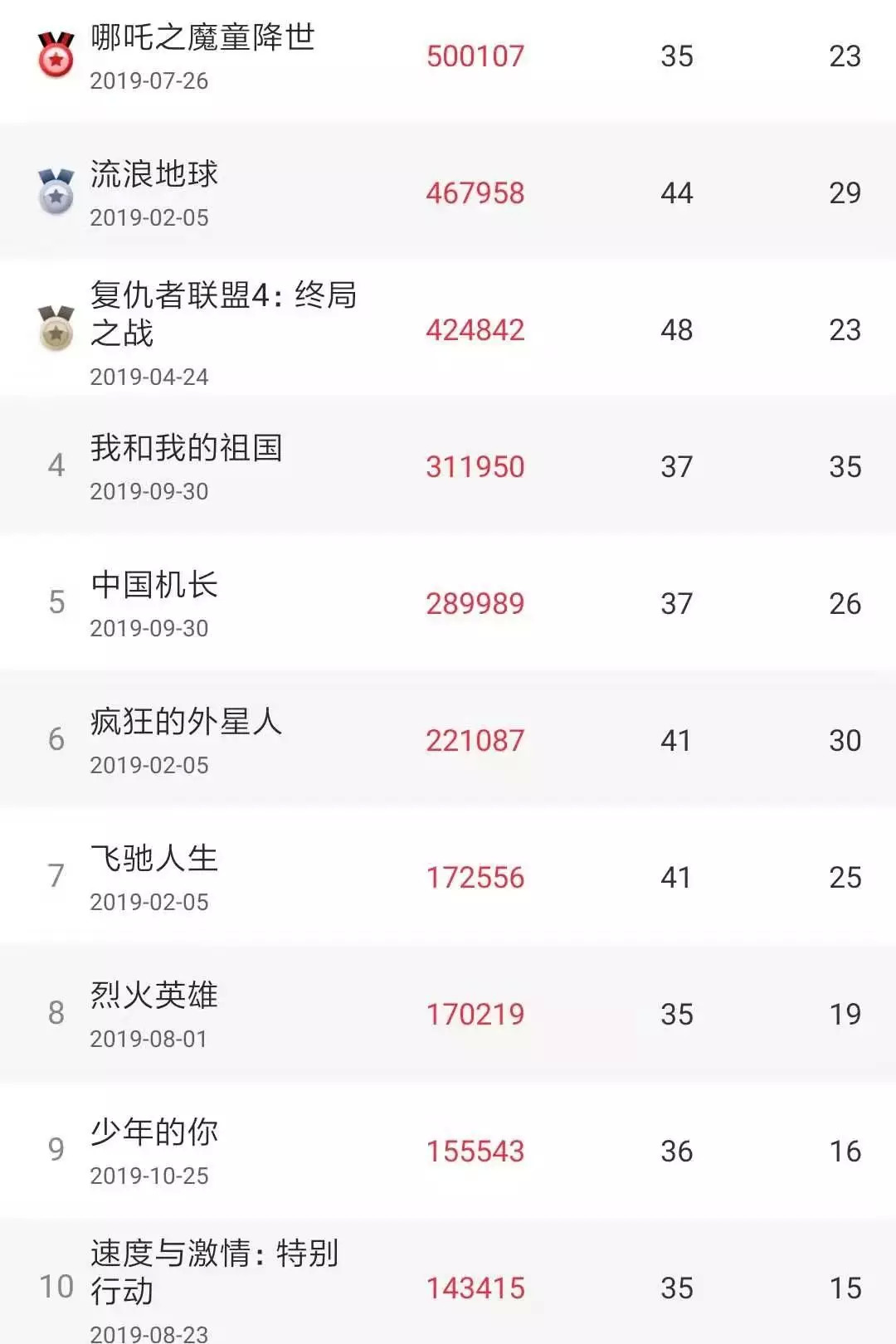Screen dimensions: 896x1344
Task: Open the 哪吒之魔童降世 movie row
Action: (x=202, y=38)
